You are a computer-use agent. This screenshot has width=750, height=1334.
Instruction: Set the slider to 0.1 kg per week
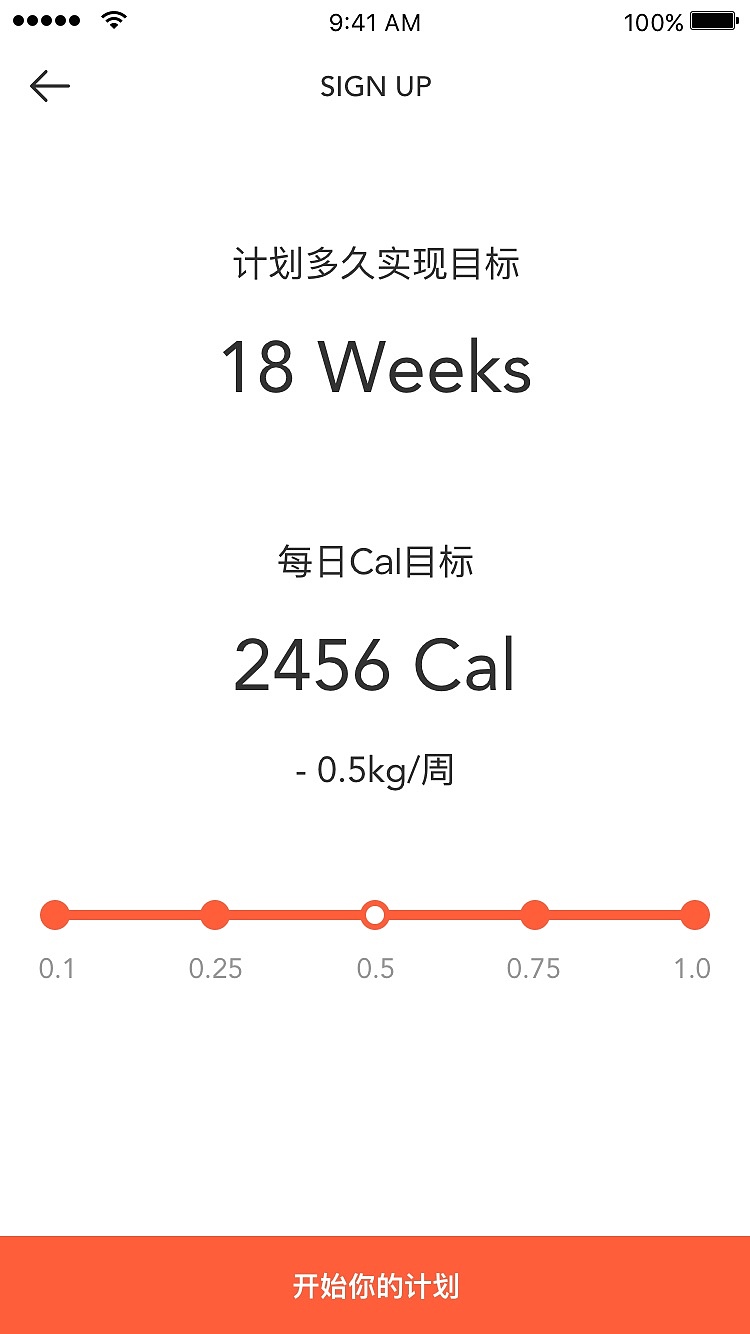coord(55,915)
